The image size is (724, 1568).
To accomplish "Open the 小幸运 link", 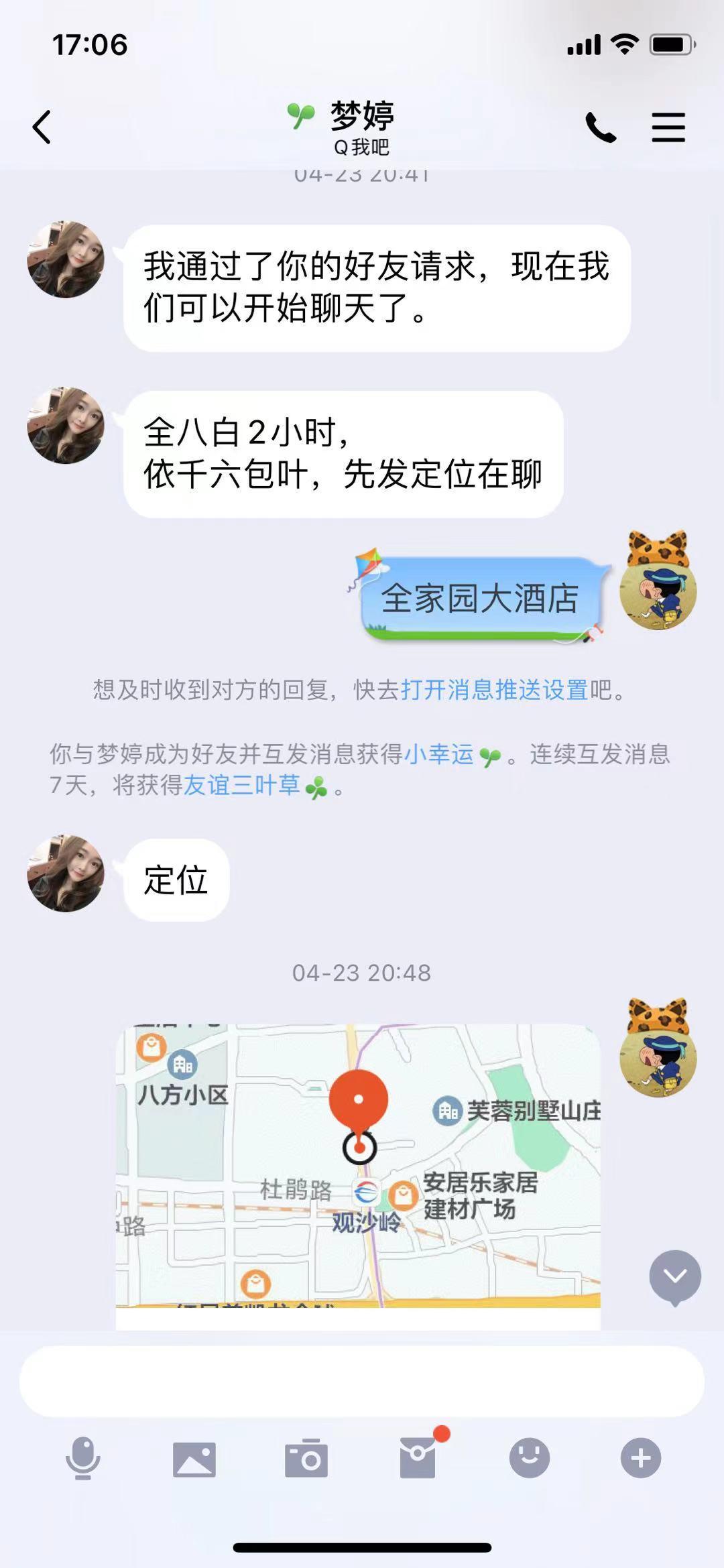I will 439,754.
